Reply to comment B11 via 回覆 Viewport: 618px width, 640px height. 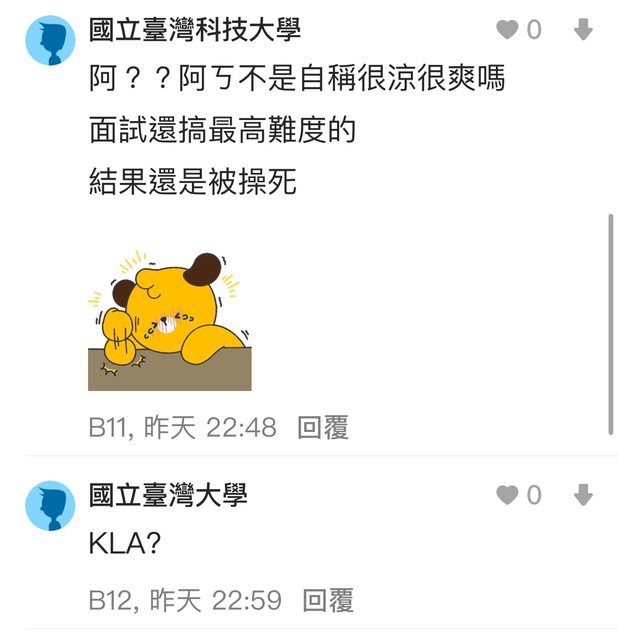click(x=323, y=428)
